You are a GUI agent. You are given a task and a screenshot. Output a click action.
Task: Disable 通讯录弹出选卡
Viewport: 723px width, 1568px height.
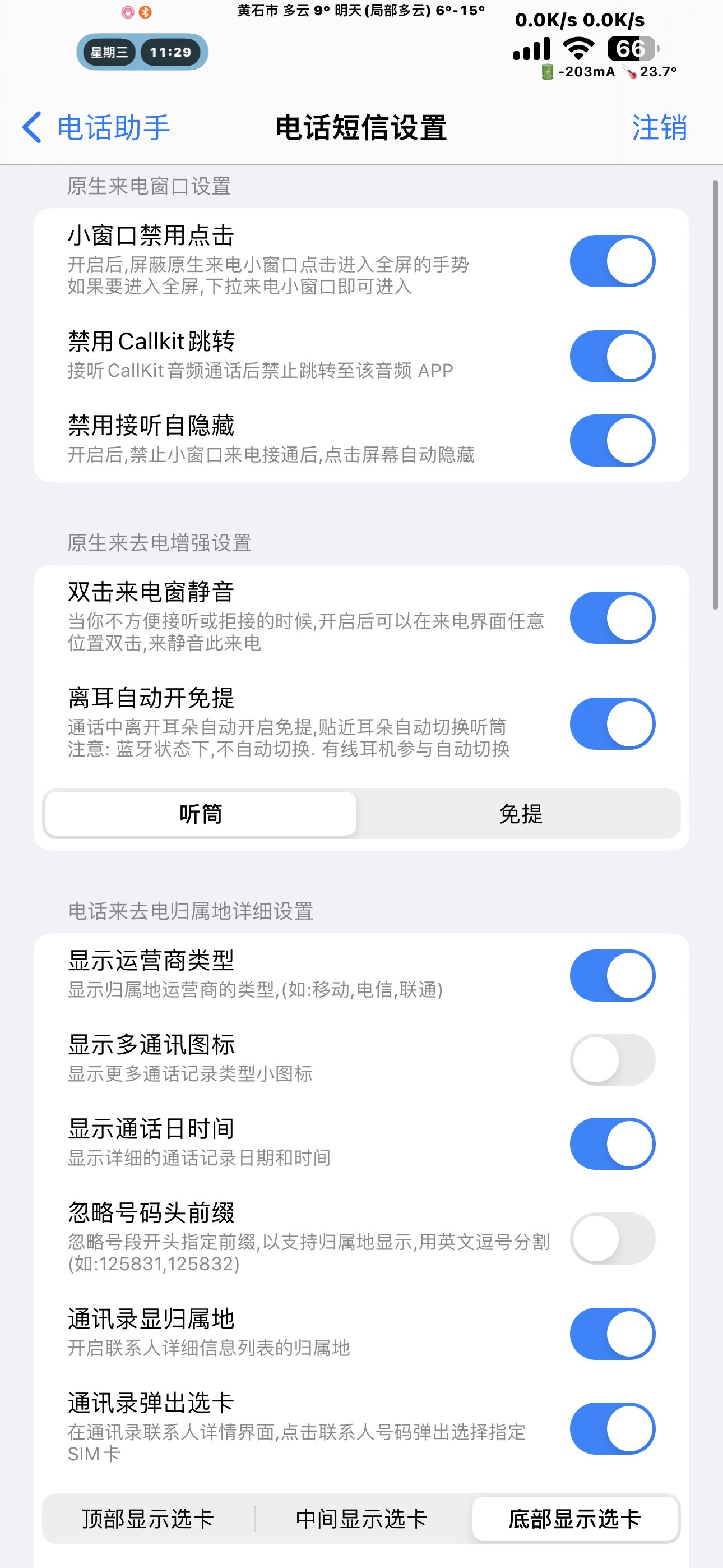click(612, 1428)
